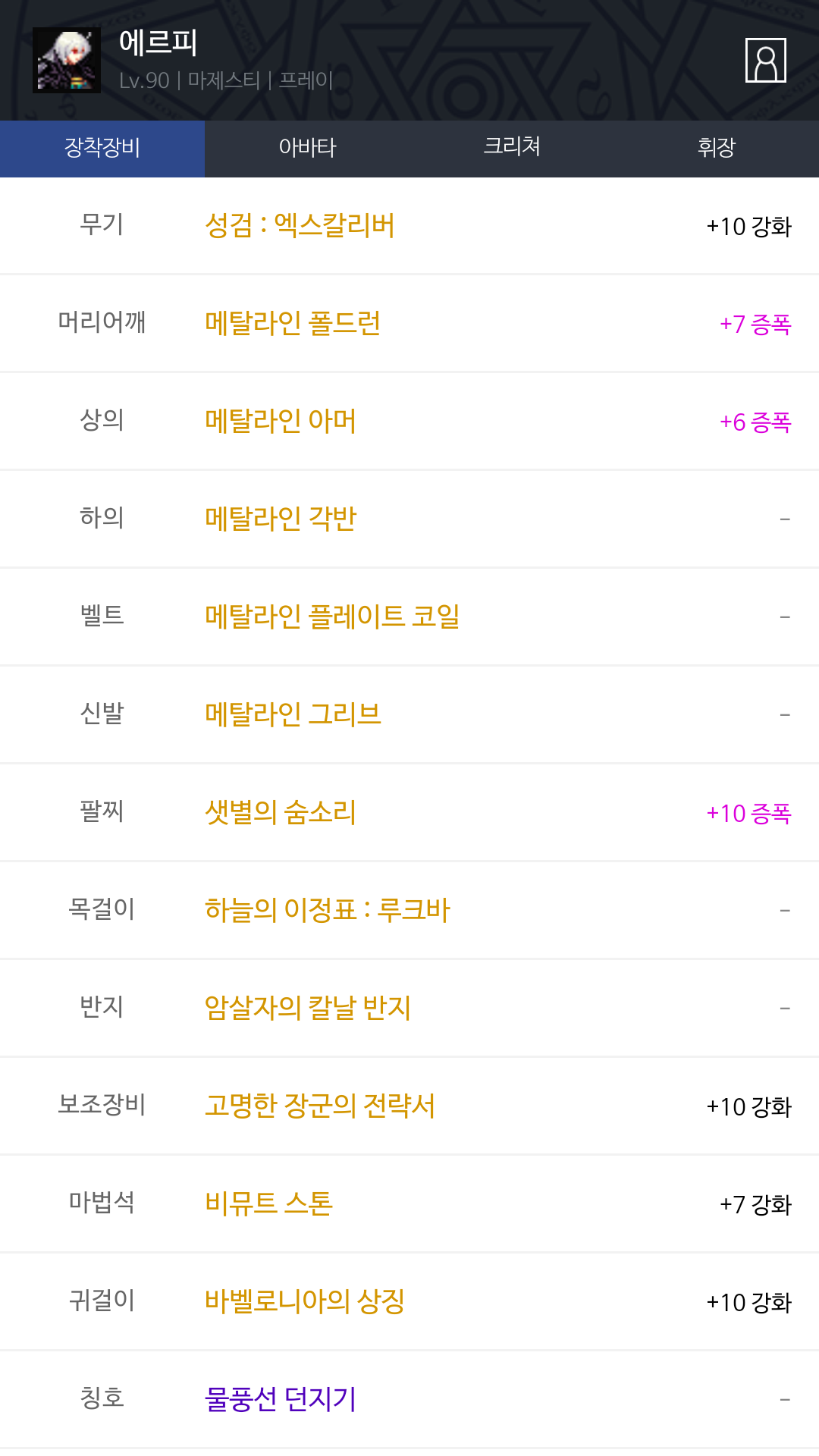Switch to the 크리쳐 tab
This screenshot has height=1456, width=819.
pyautogui.click(x=512, y=149)
